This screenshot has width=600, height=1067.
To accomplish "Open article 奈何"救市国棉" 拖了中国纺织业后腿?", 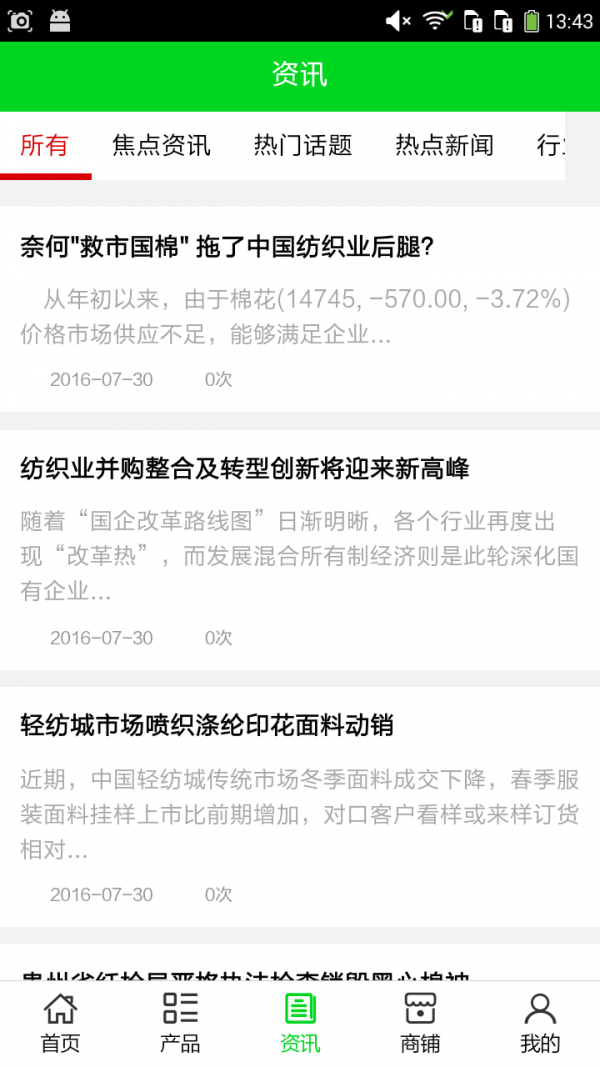I will click(x=226, y=247).
